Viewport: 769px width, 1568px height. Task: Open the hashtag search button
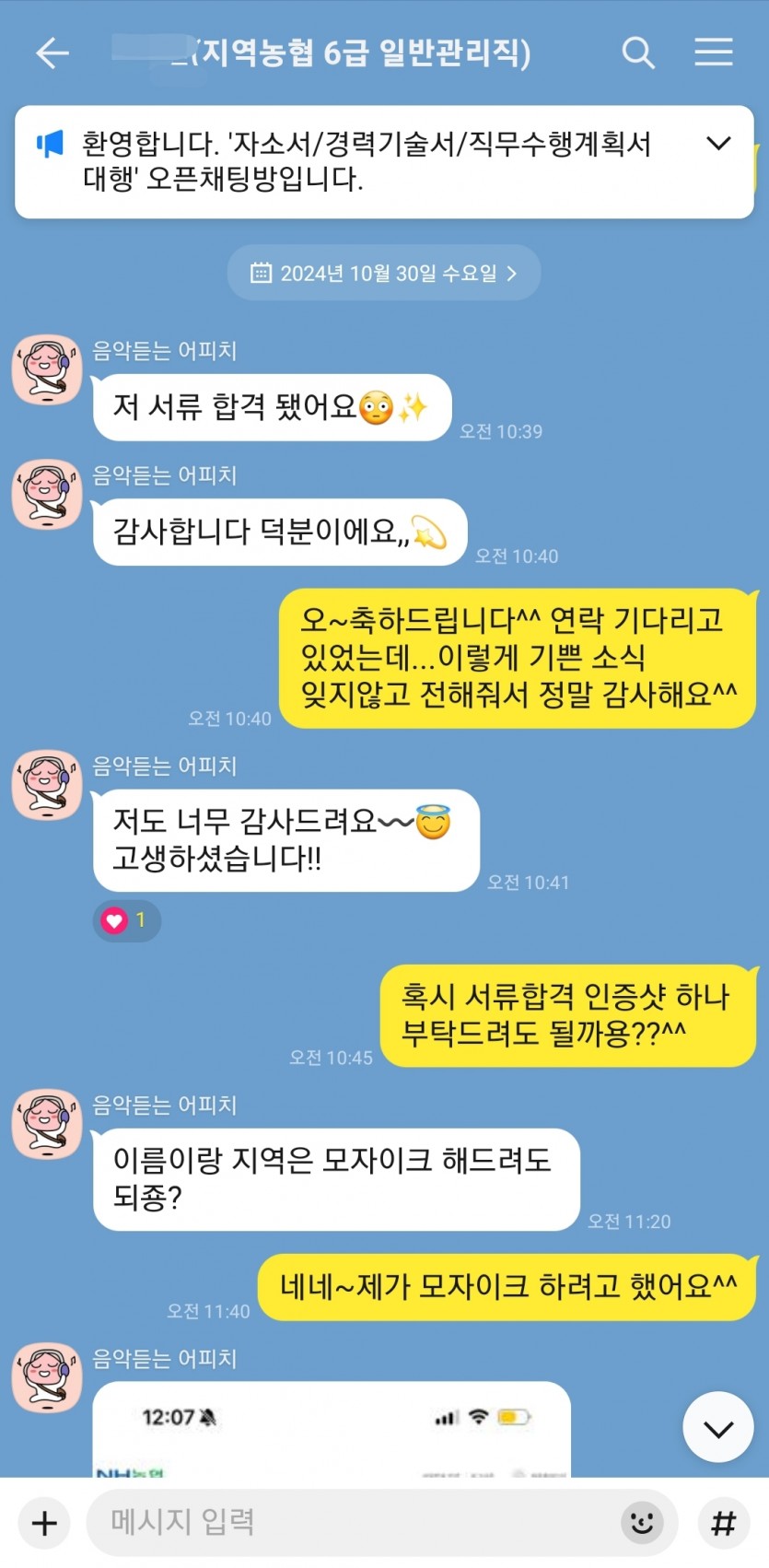(x=724, y=1522)
